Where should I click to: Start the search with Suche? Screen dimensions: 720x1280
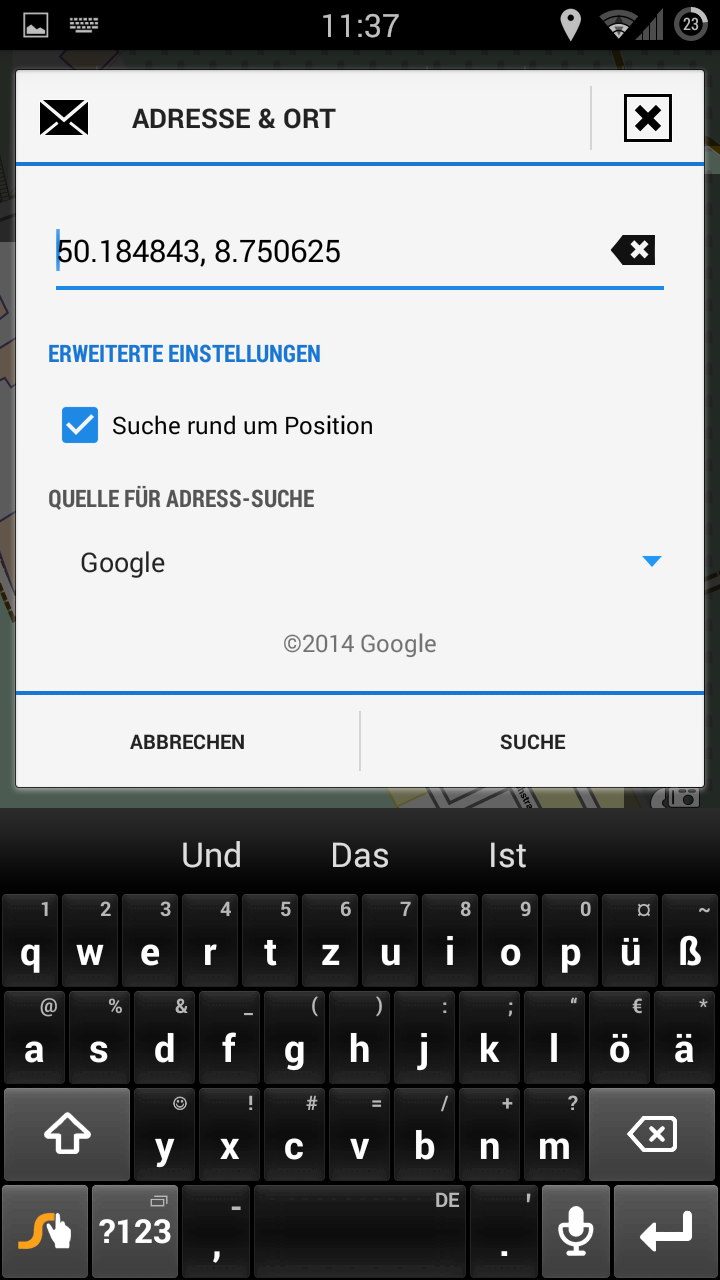pyautogui.click(x=532, y=742)
